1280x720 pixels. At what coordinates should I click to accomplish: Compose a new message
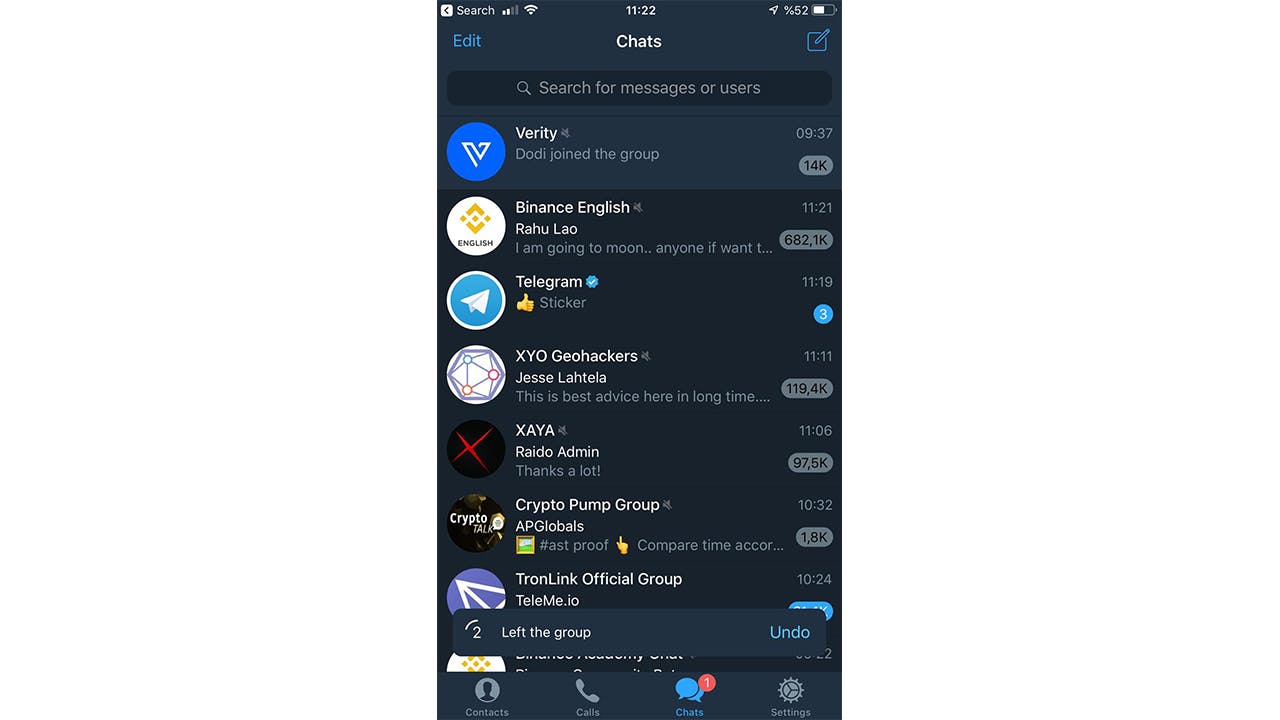818,41
